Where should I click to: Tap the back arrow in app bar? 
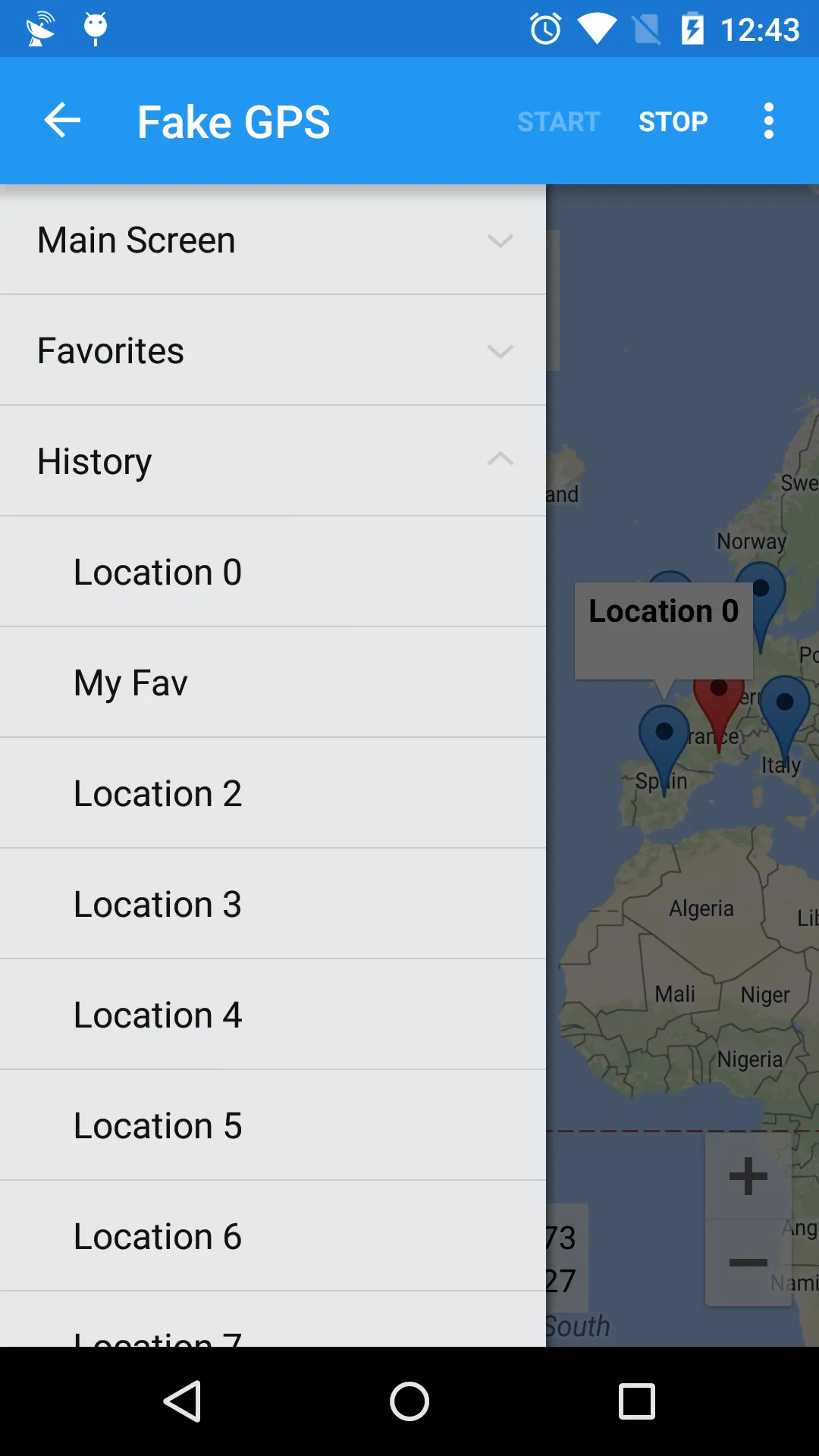pos(62,121)
